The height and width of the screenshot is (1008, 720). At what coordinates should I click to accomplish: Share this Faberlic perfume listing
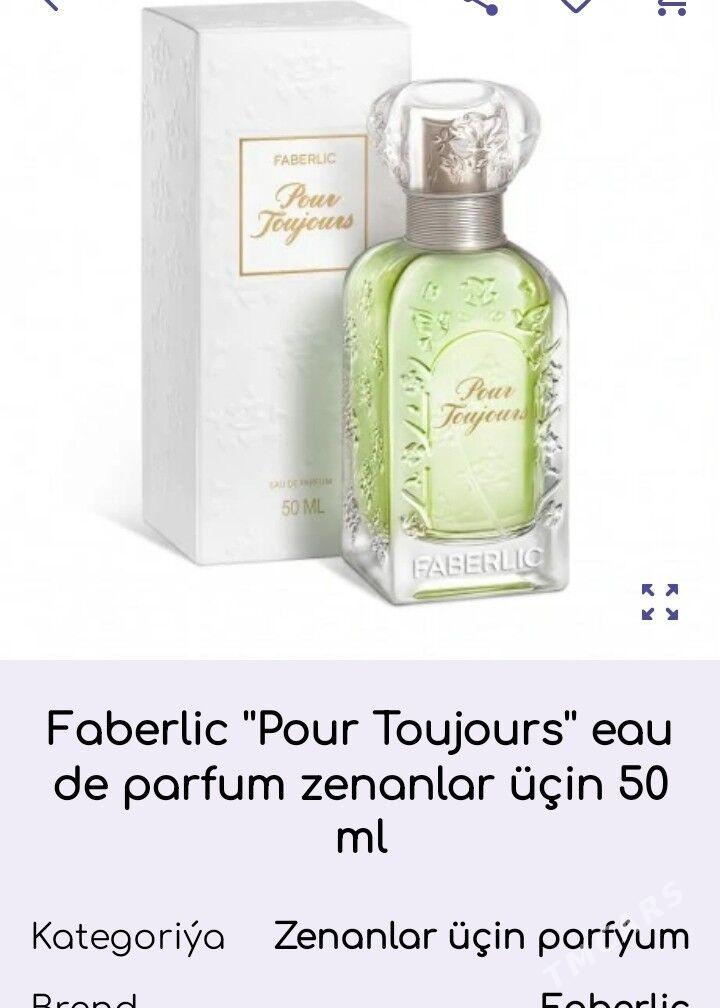click(480, 5)
